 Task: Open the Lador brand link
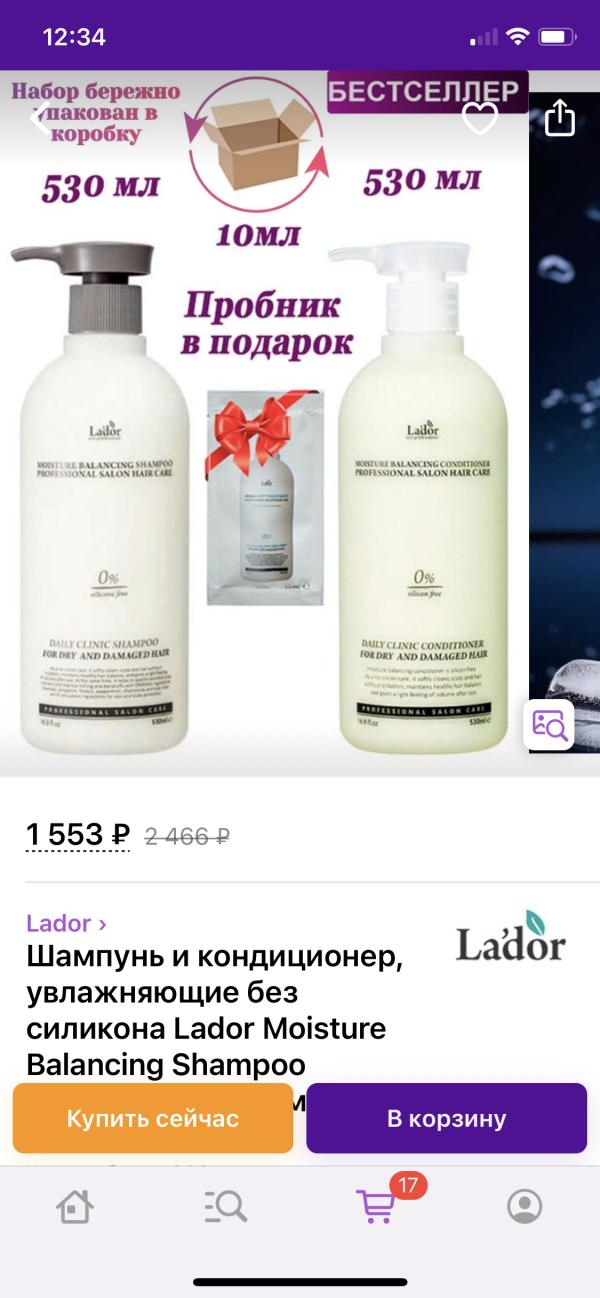[x=66, y=922]
